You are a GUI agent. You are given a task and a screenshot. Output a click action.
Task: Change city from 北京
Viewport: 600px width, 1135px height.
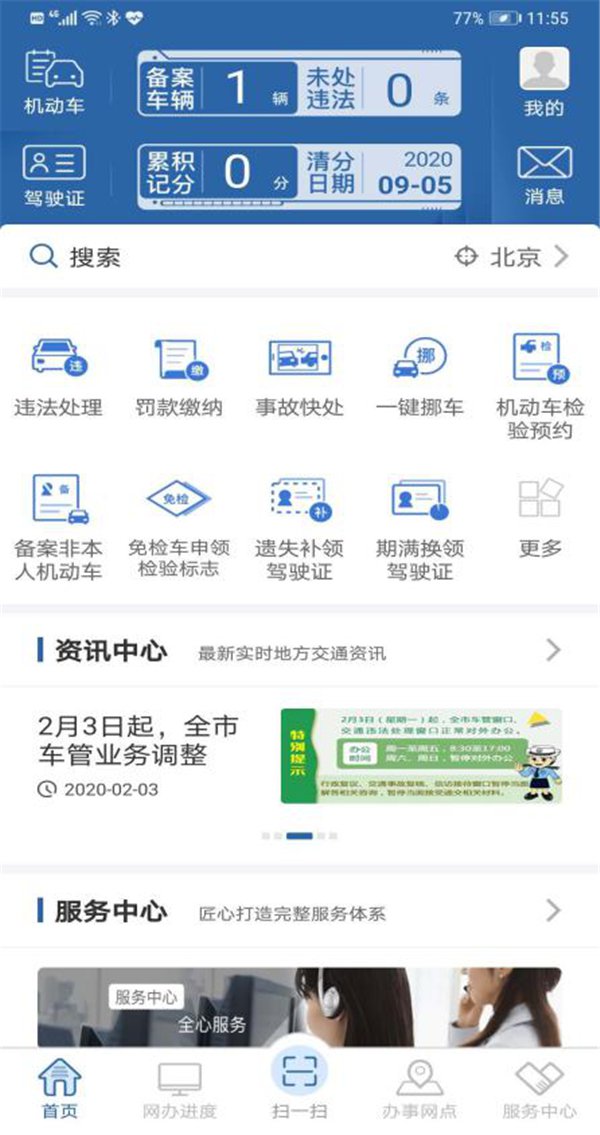pos(512,257)
